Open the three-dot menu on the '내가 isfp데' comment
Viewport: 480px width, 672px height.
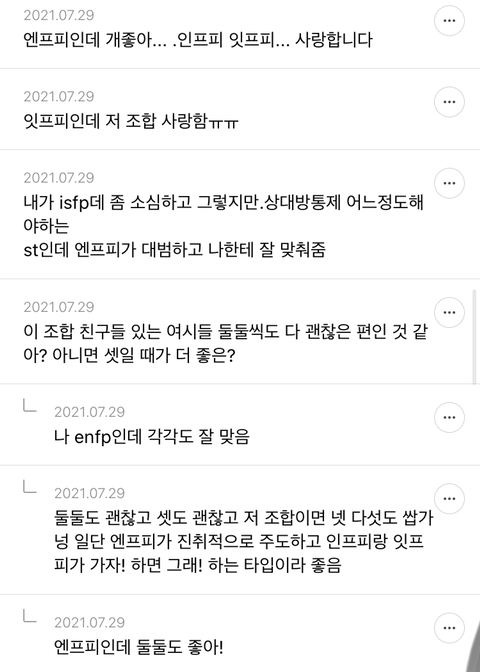(449, 183)
